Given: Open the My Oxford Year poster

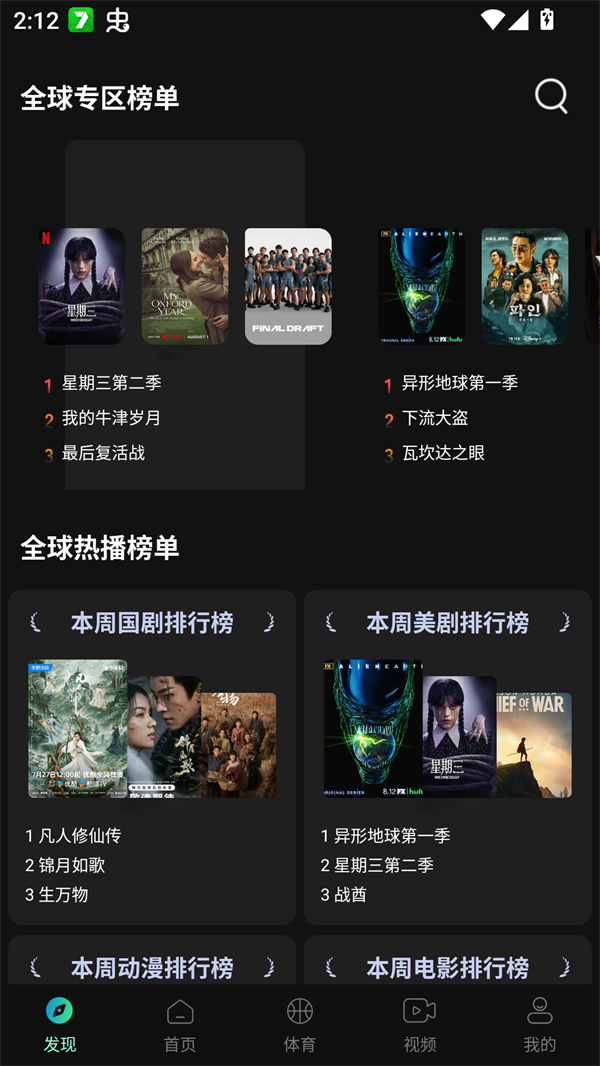Looking at the screenshot, I should point(185,286).
